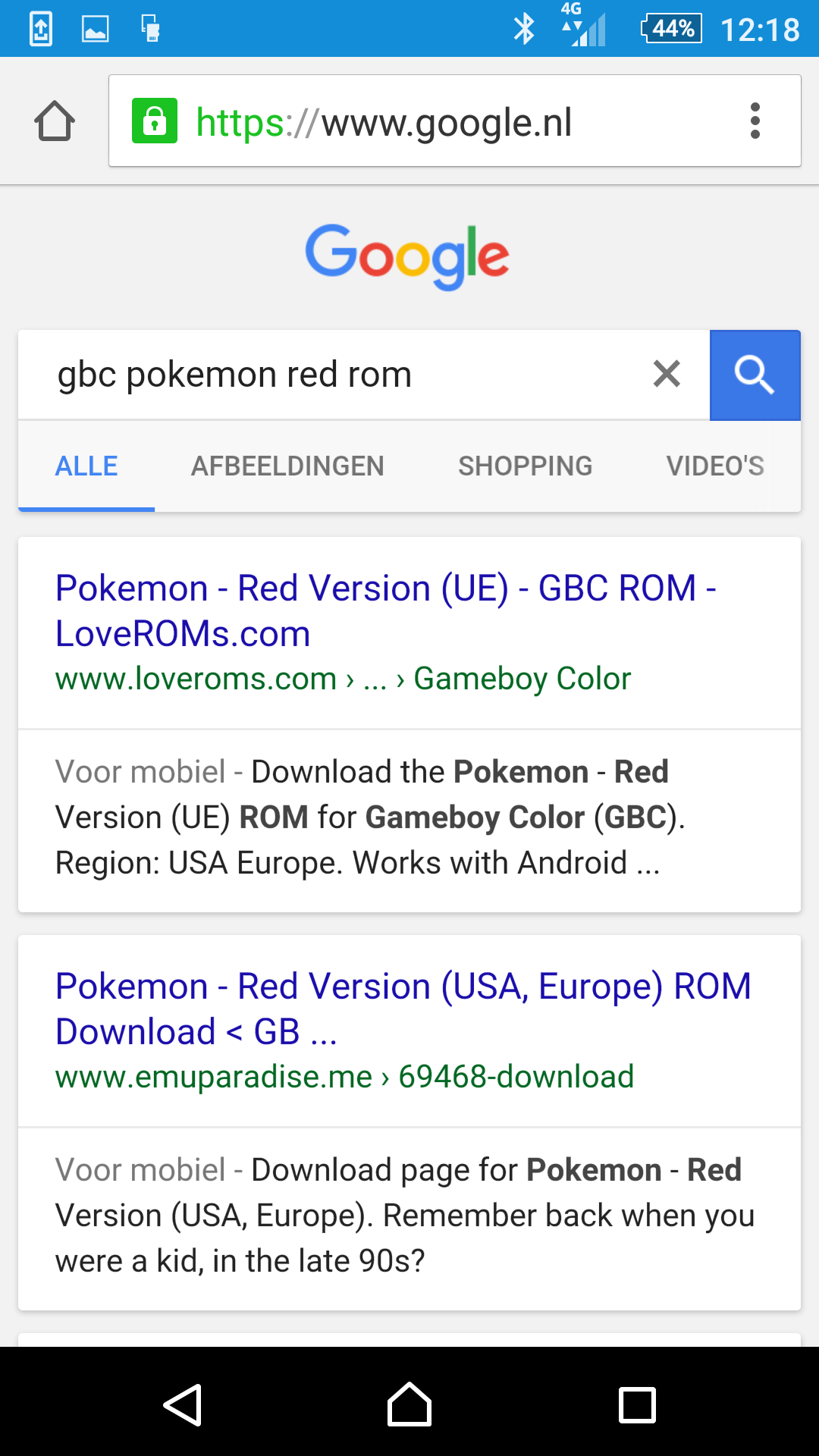Clear the search query with X
819x1456 pixels.
(x=667, y=374)
